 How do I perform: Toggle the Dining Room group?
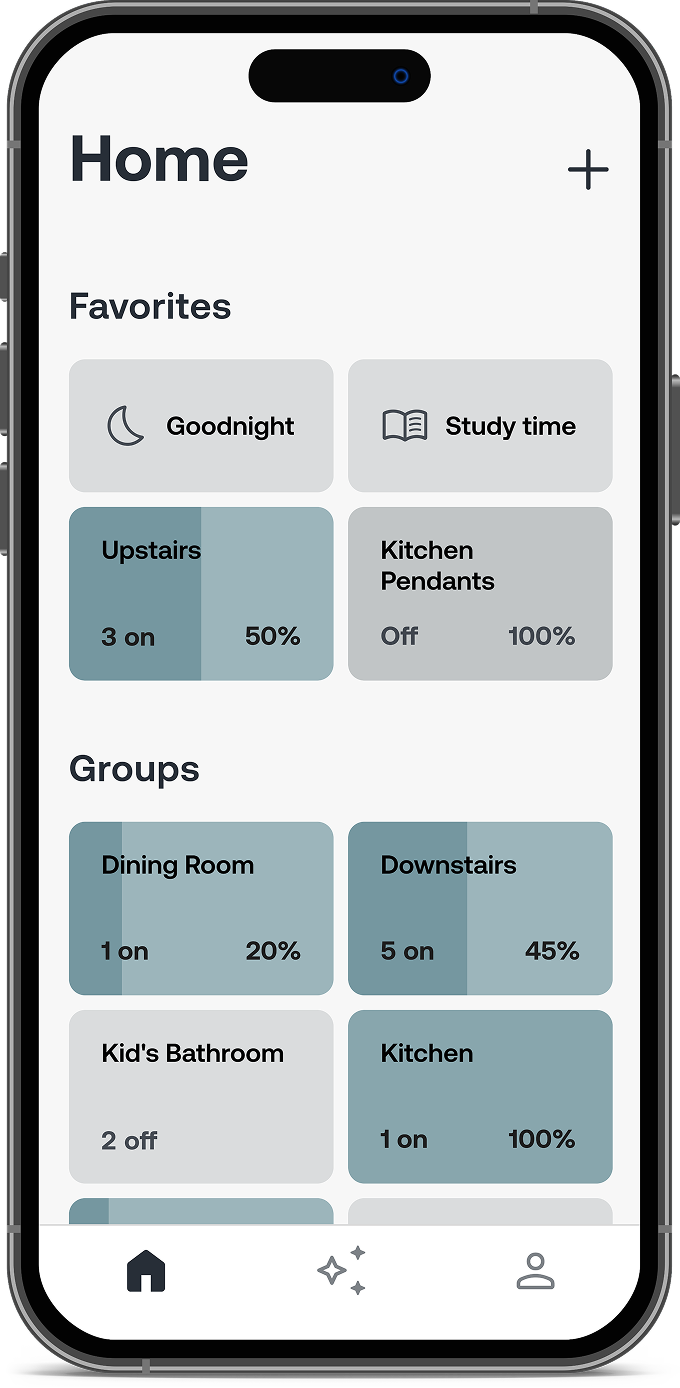pos(201,909)
